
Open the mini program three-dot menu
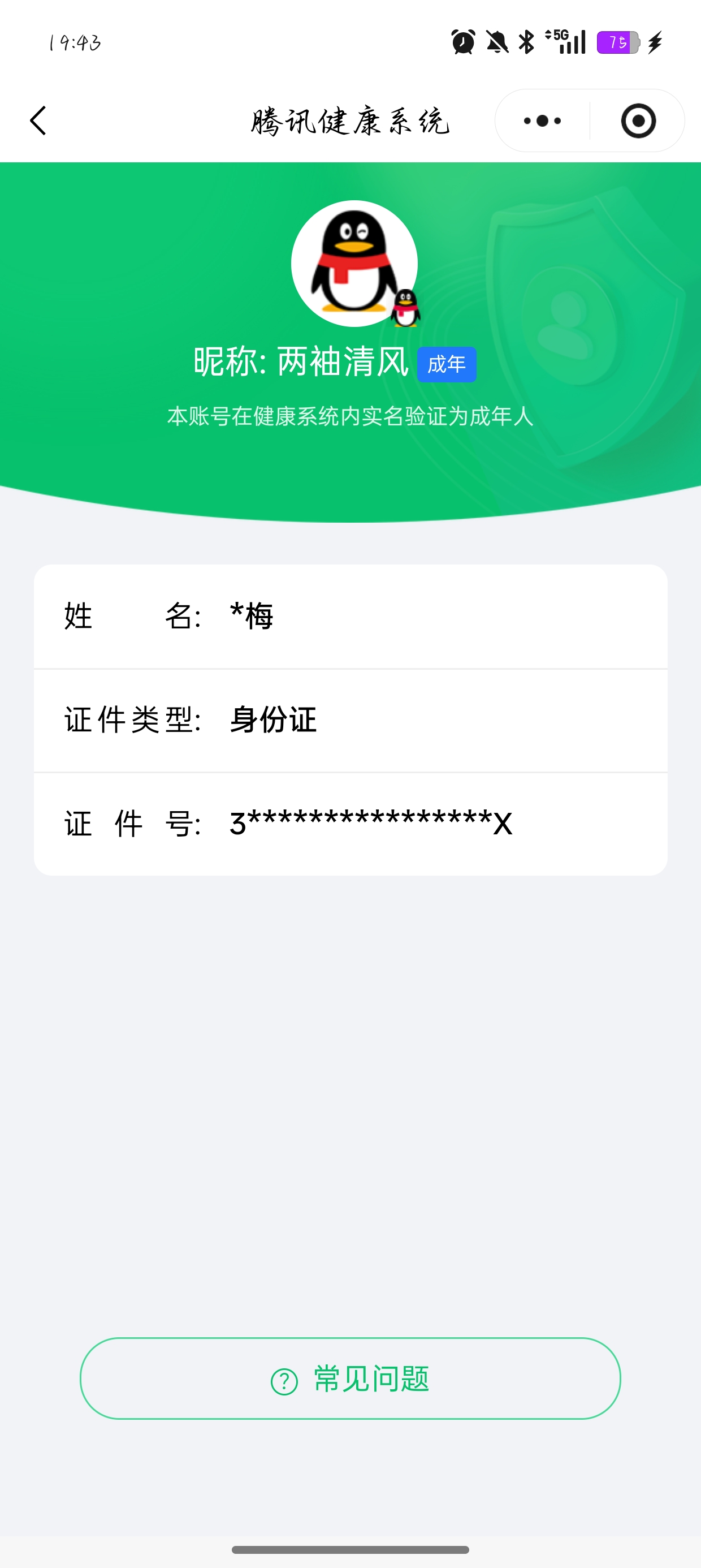click(542, 120)
